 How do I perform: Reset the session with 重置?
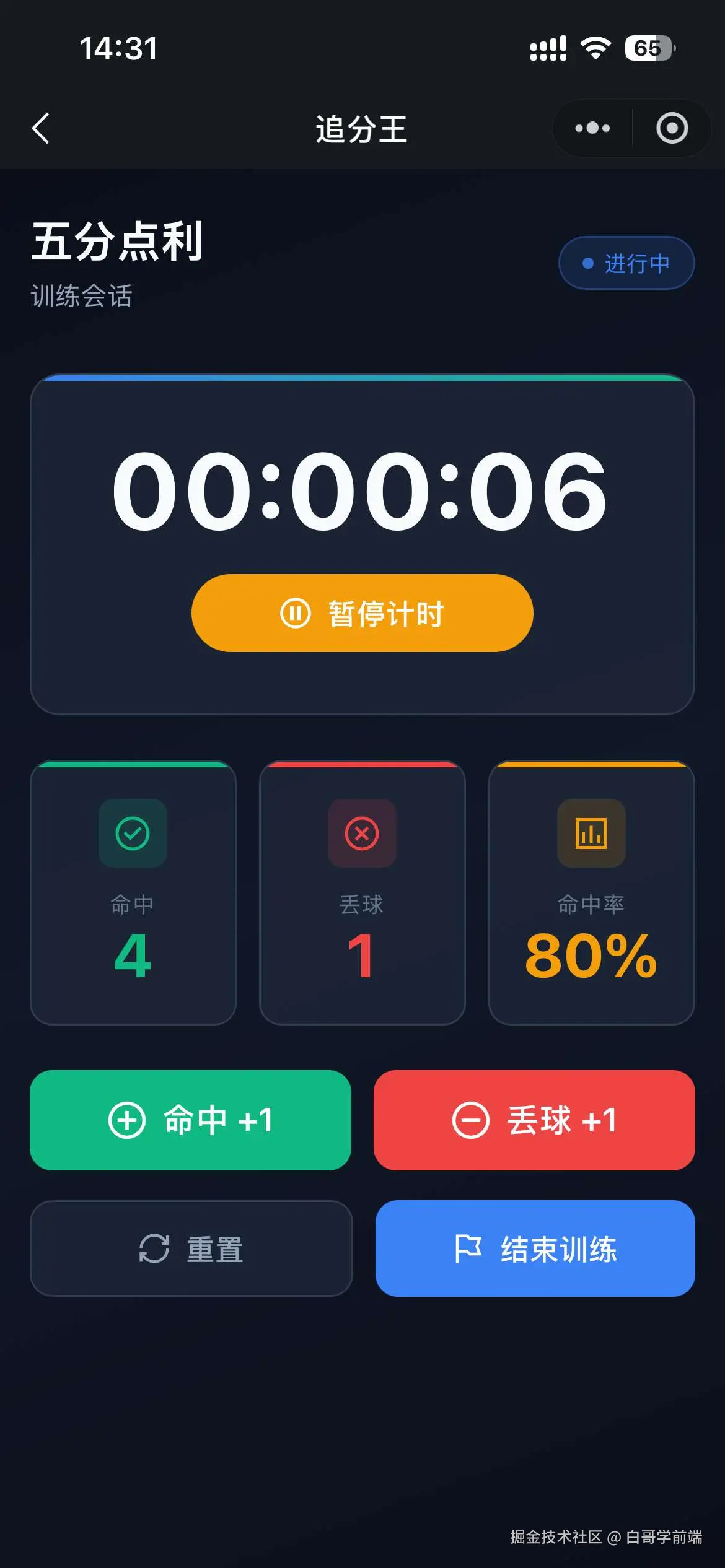coord(191,1248)
